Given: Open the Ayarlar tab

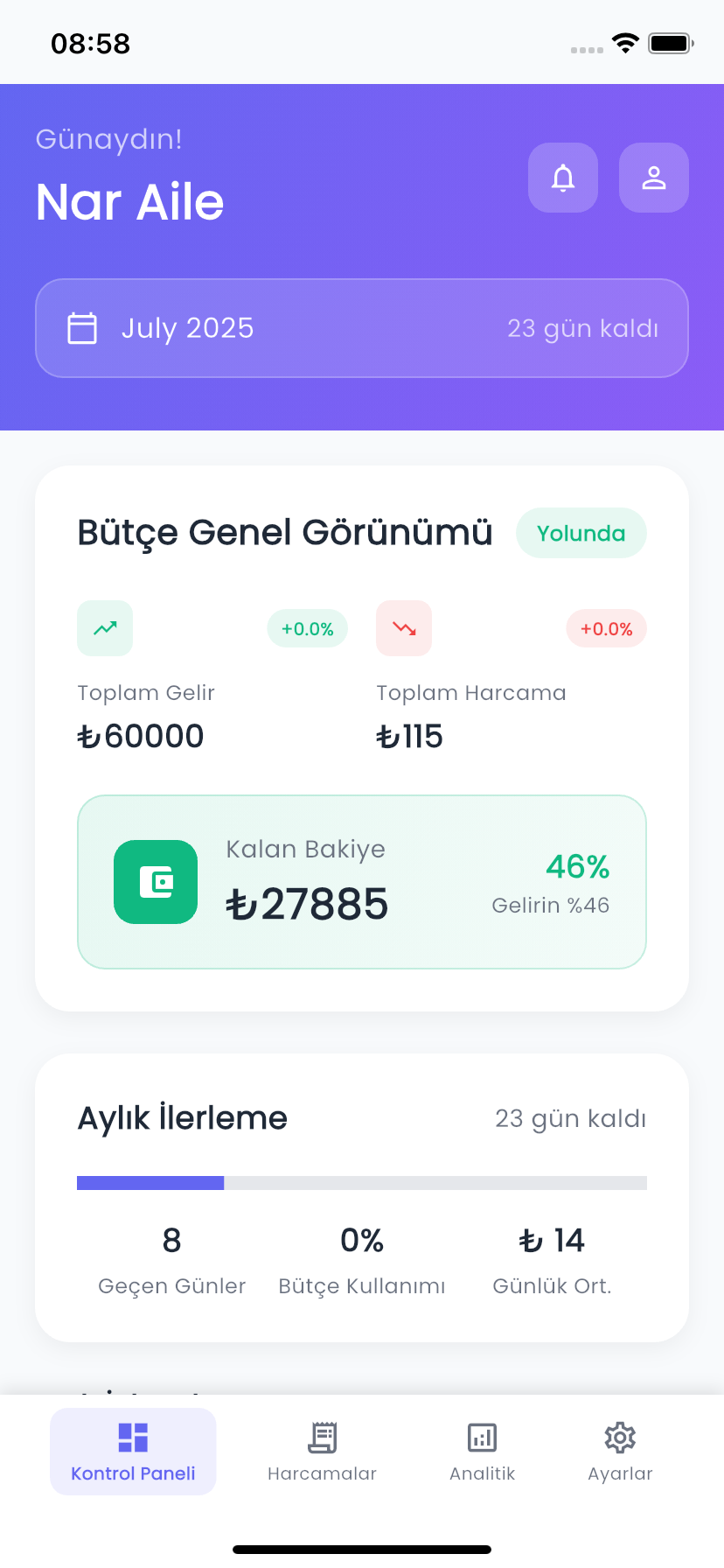Looking at the screenshot, I should point(620,1452).
